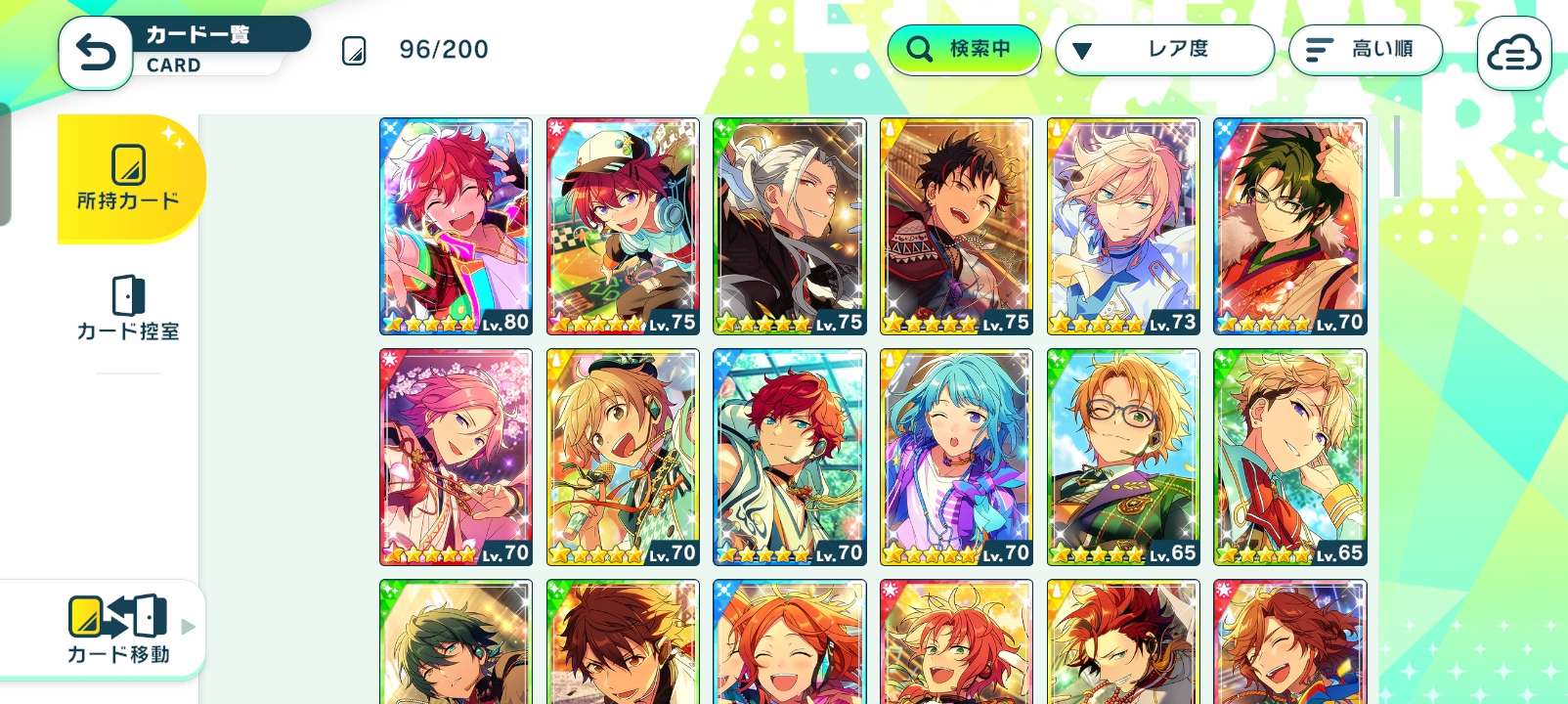Go back from the card list
Image resolution: width=1568 pixels, height=704 pixels.
pos(96,54)
